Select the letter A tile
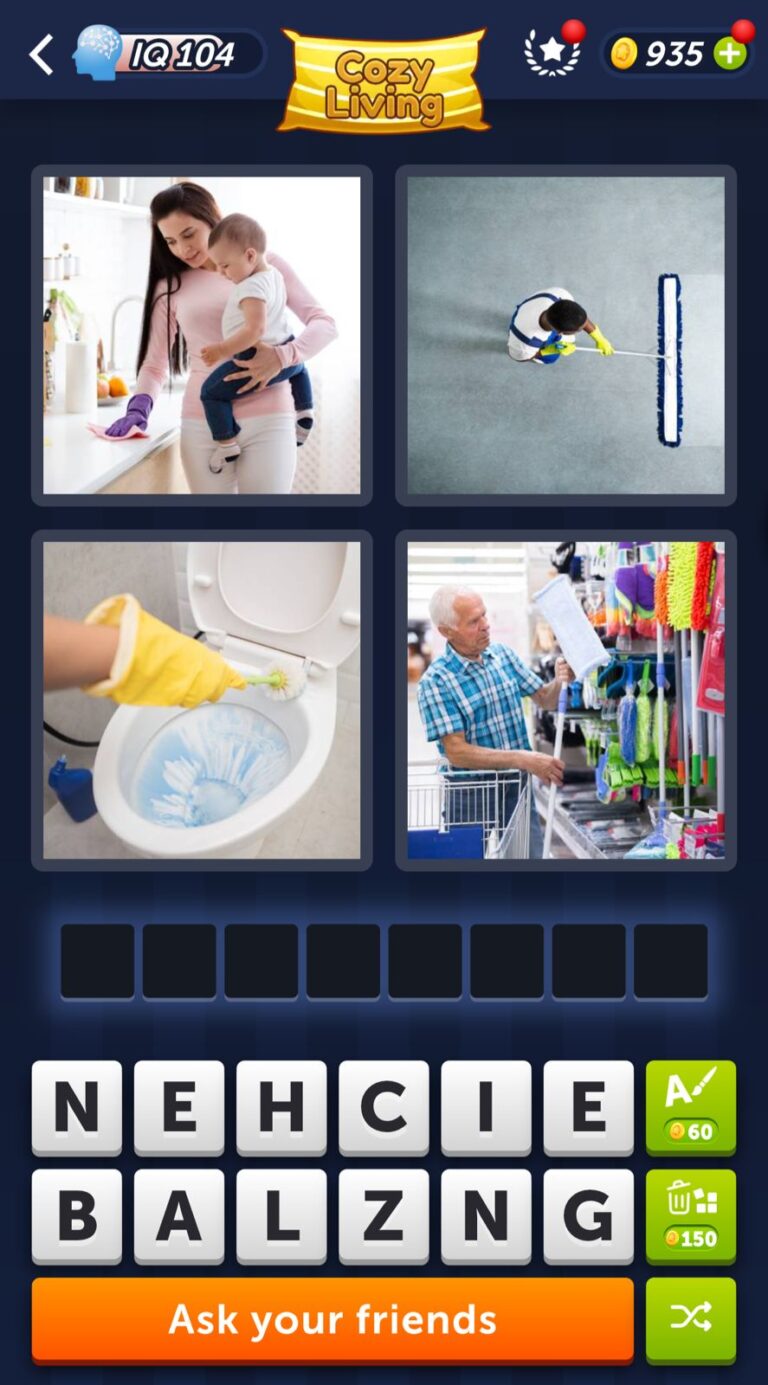 tap(179, 1216)
